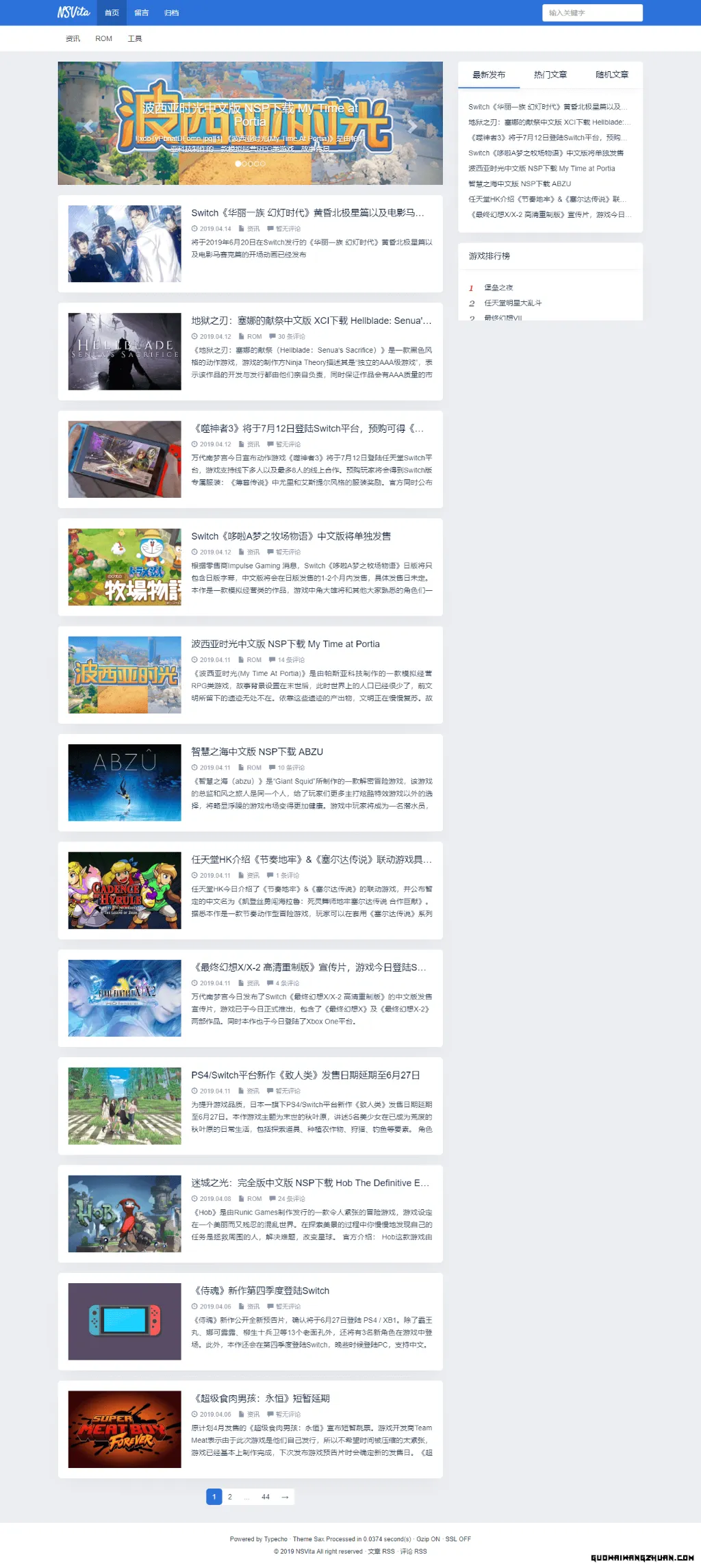
Task: Select the ROM category
Action: 104,38
